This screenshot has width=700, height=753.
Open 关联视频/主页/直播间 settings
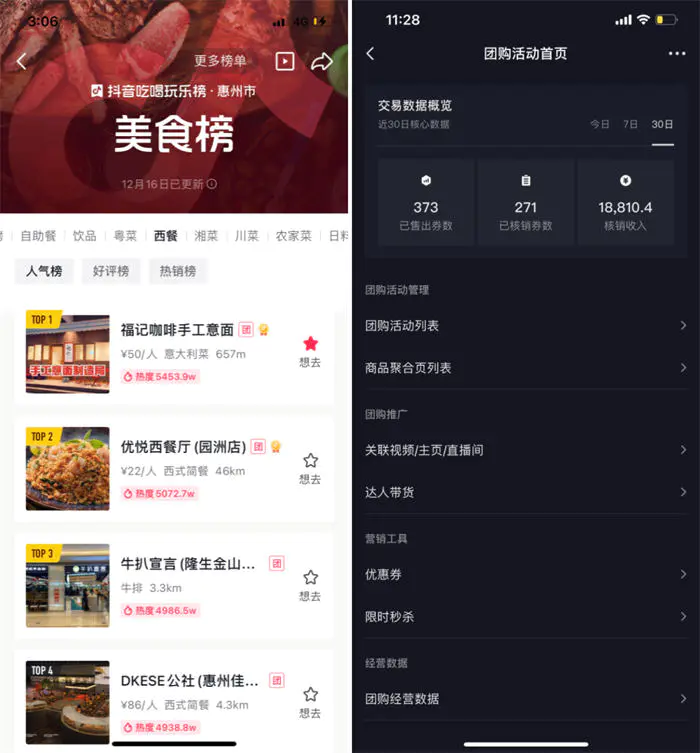pyautogui.click(x=525, y=450)
